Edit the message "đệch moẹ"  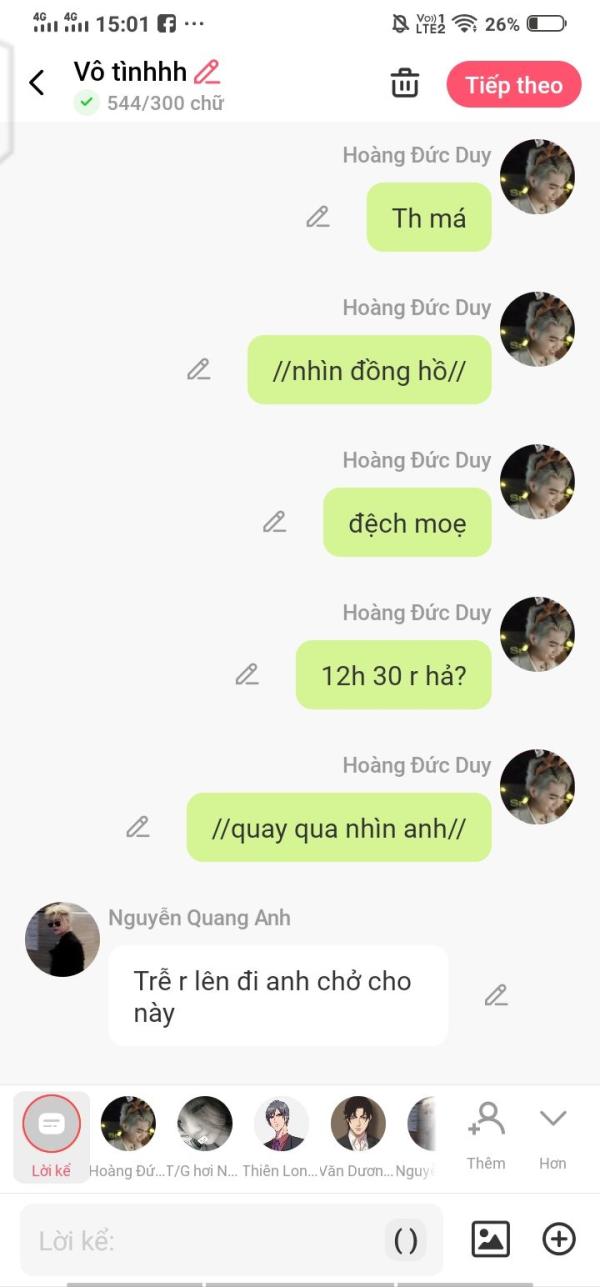click(x=274, y=522)
